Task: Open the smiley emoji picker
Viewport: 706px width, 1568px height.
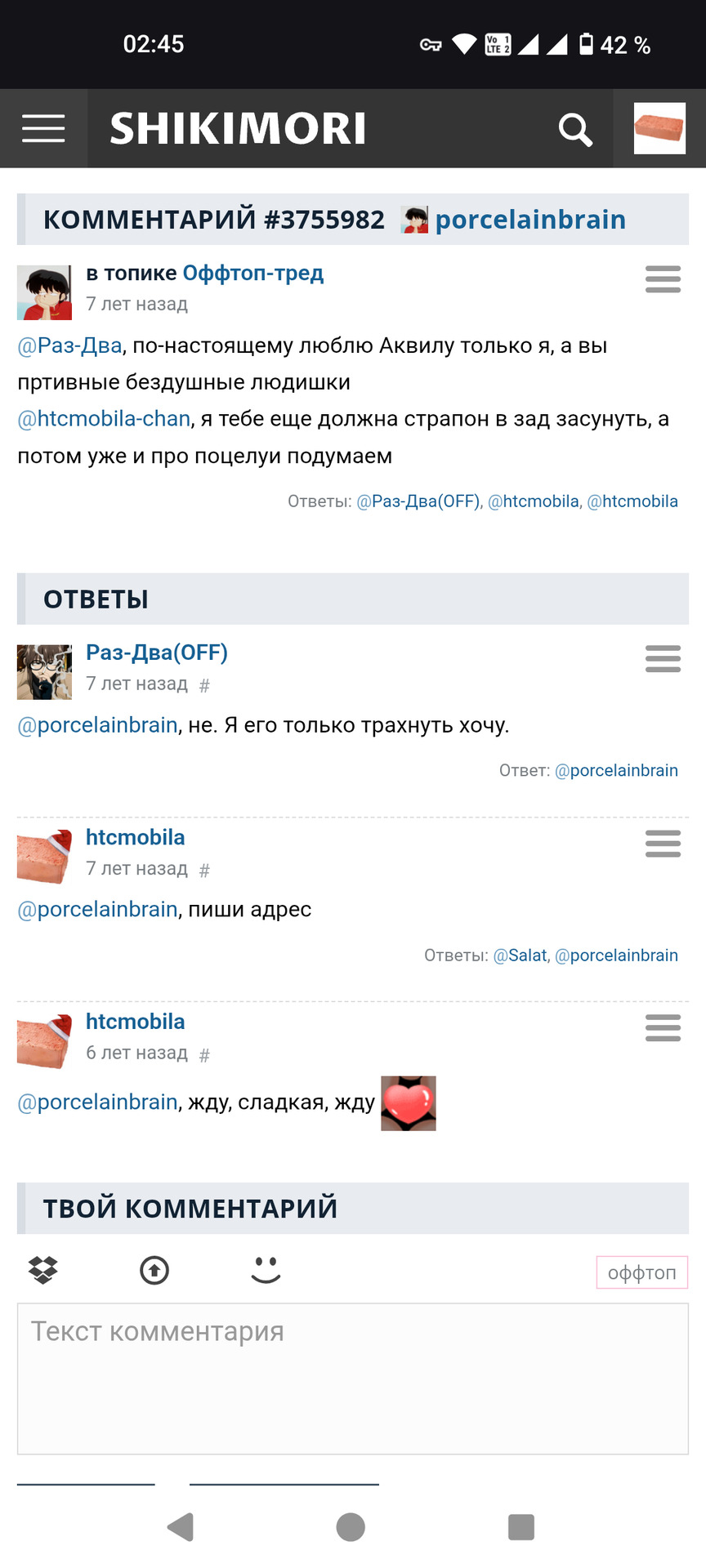Action: 266,1270
